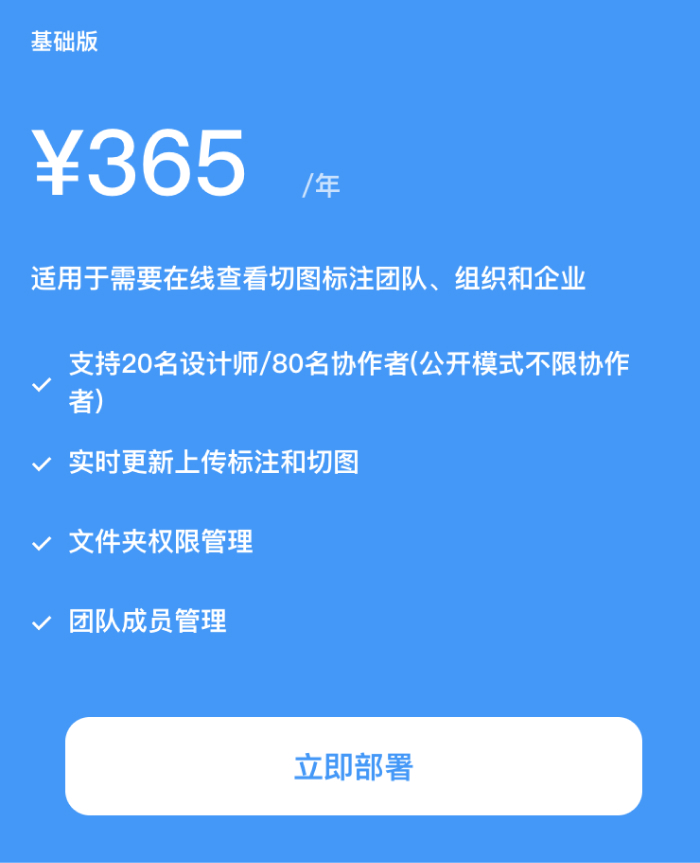Tap the 立即部署 button
Viewport: 700px width, 863px height.
pos(353,766)
